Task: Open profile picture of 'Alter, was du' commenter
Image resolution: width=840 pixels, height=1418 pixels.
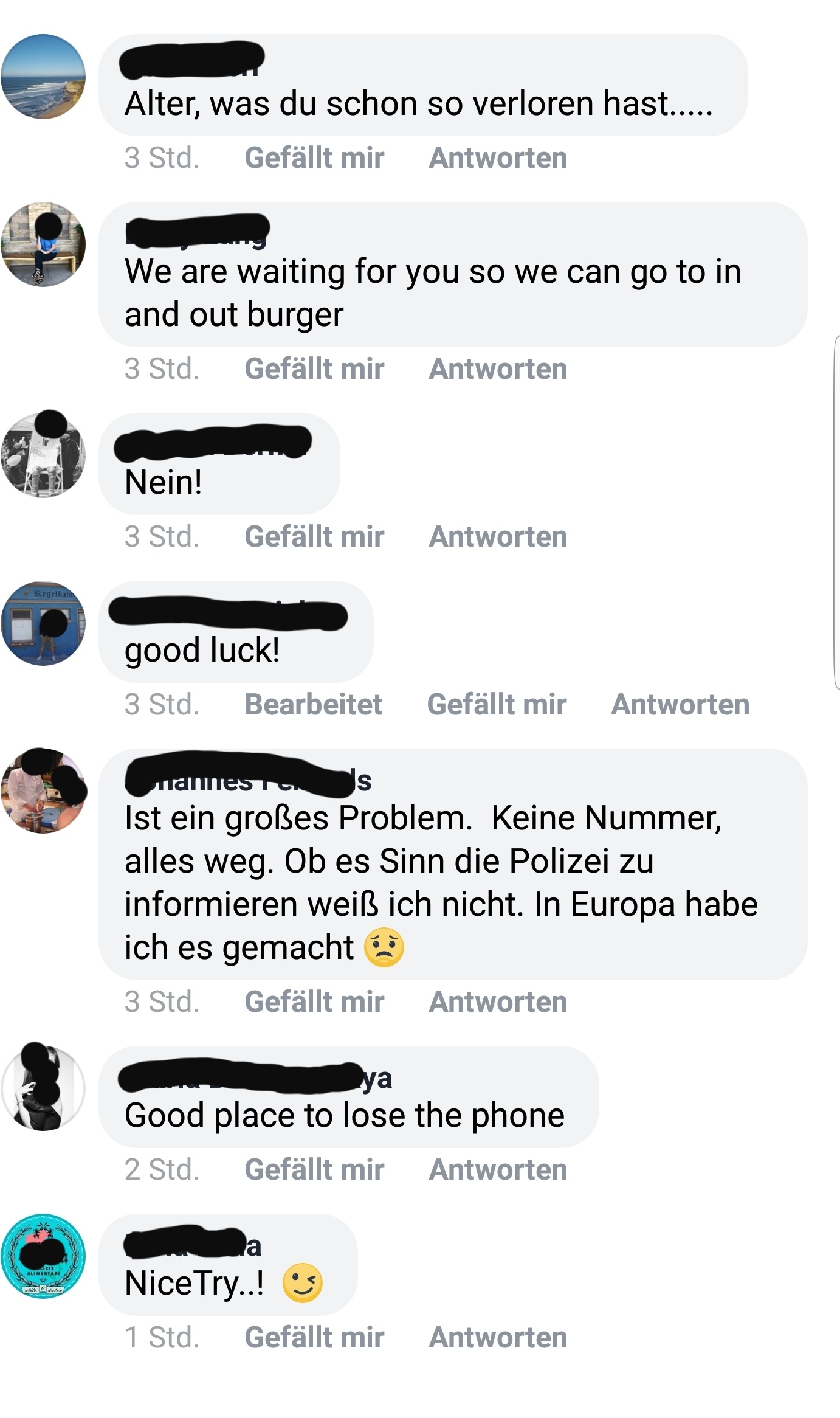Action: [43, 77]
